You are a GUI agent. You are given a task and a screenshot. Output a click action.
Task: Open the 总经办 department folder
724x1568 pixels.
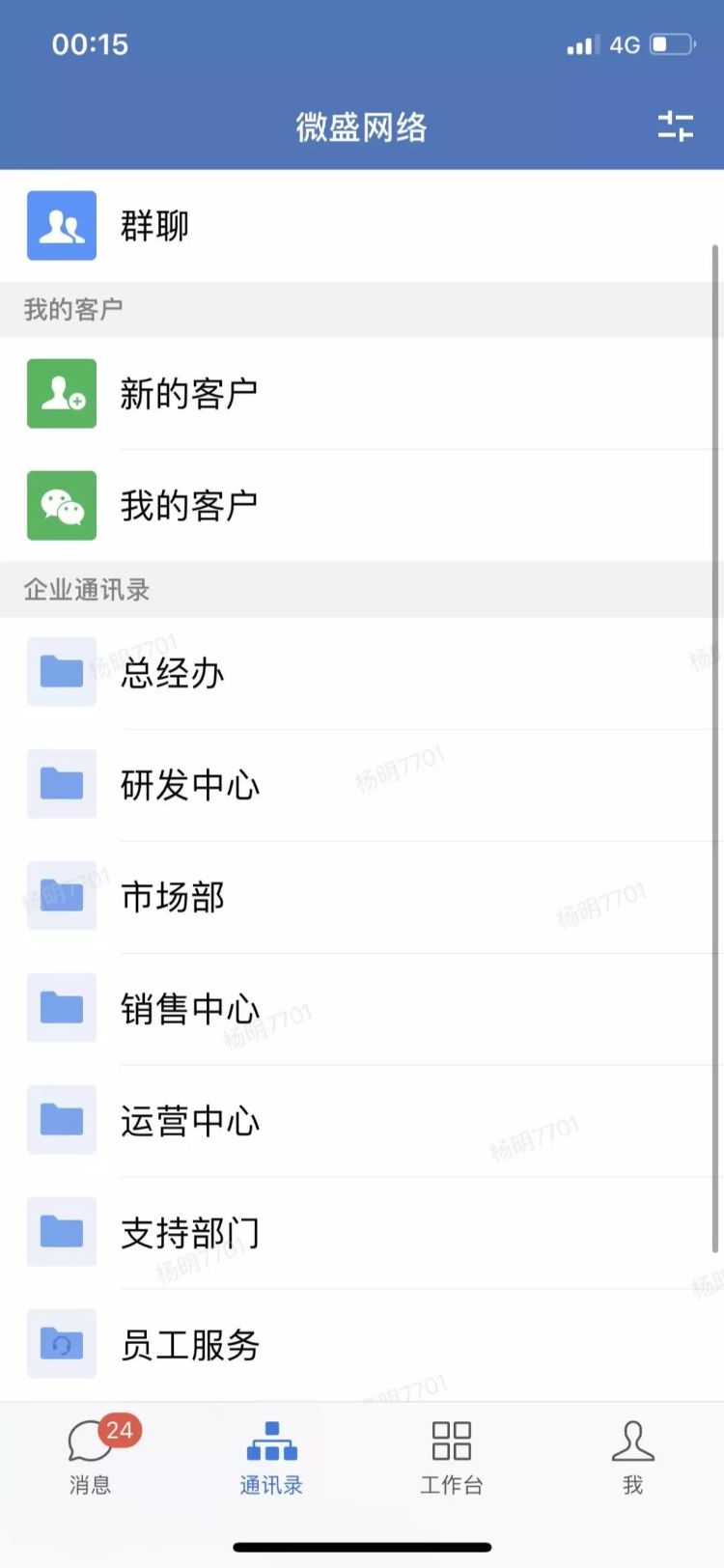click(x=362, y=673)
